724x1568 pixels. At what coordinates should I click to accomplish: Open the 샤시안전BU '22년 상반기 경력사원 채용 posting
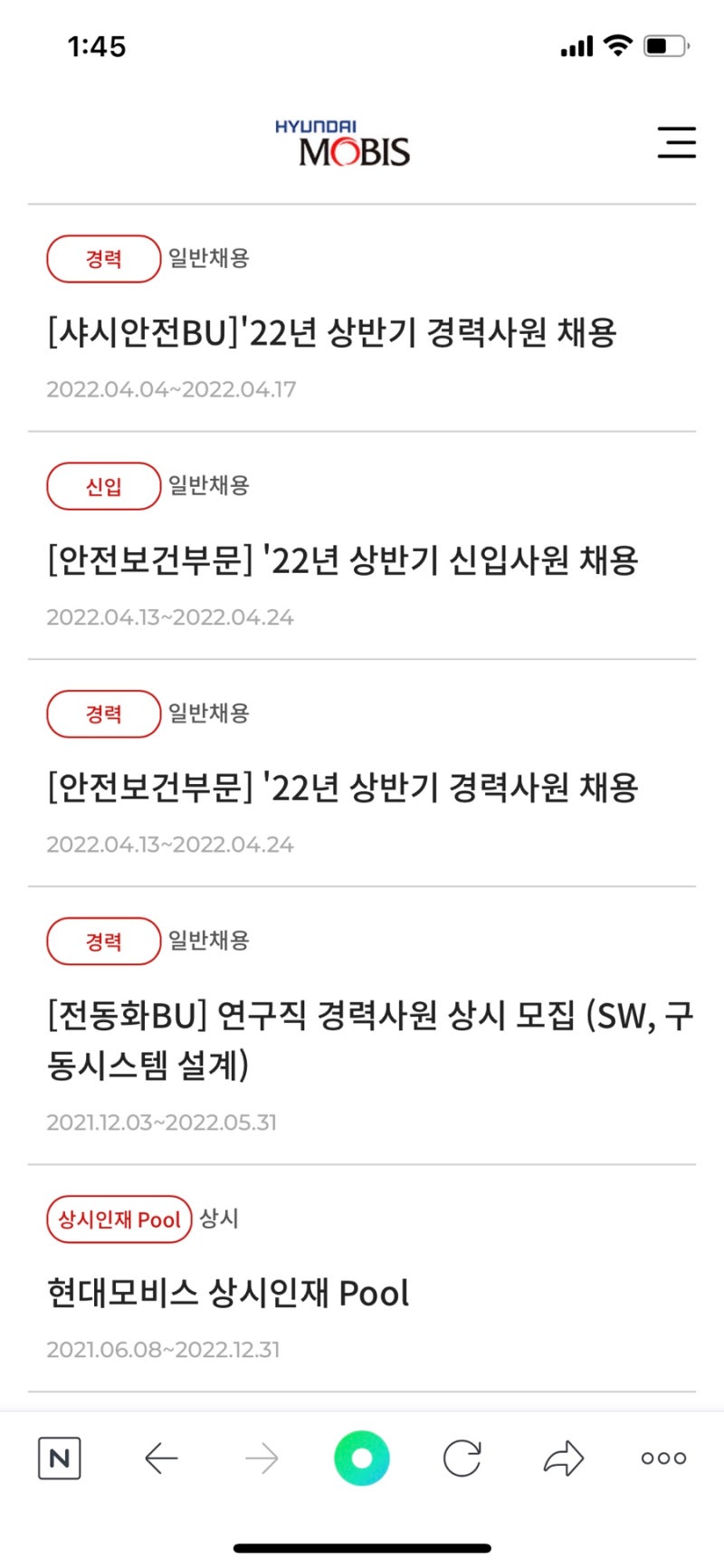[332, 333]
